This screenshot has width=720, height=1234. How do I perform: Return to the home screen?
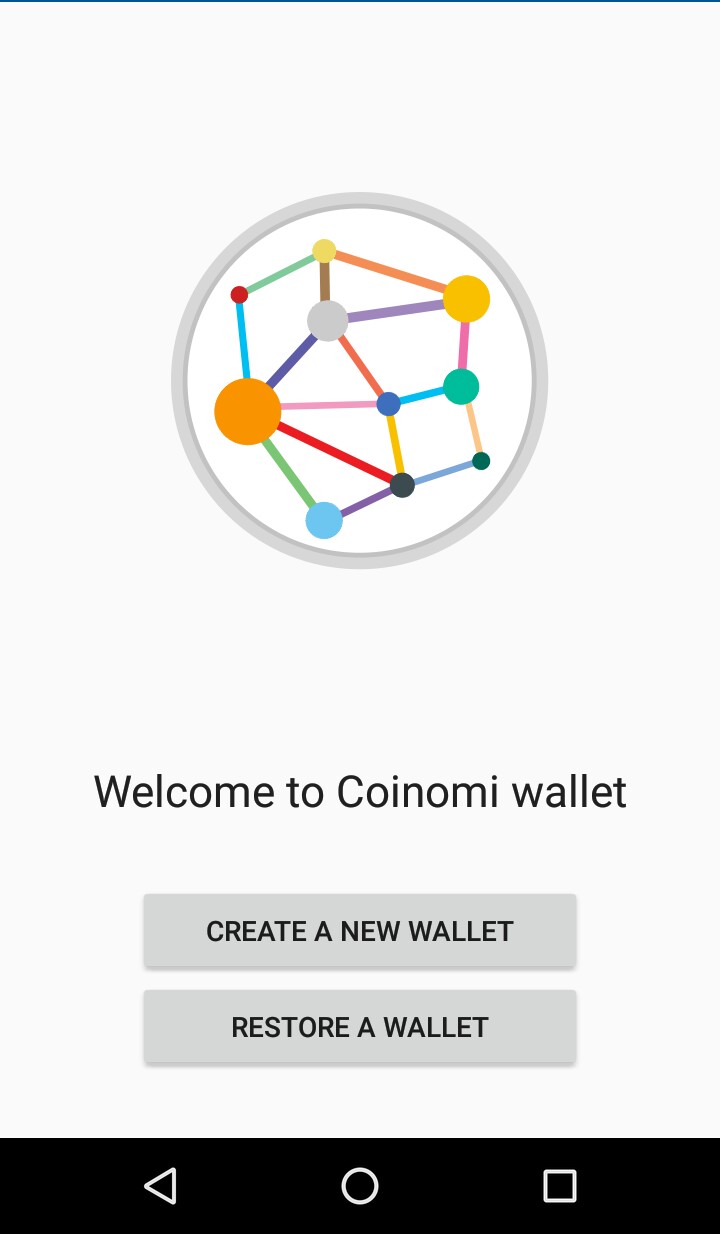pyautogui.click(x=360, y=1186)
